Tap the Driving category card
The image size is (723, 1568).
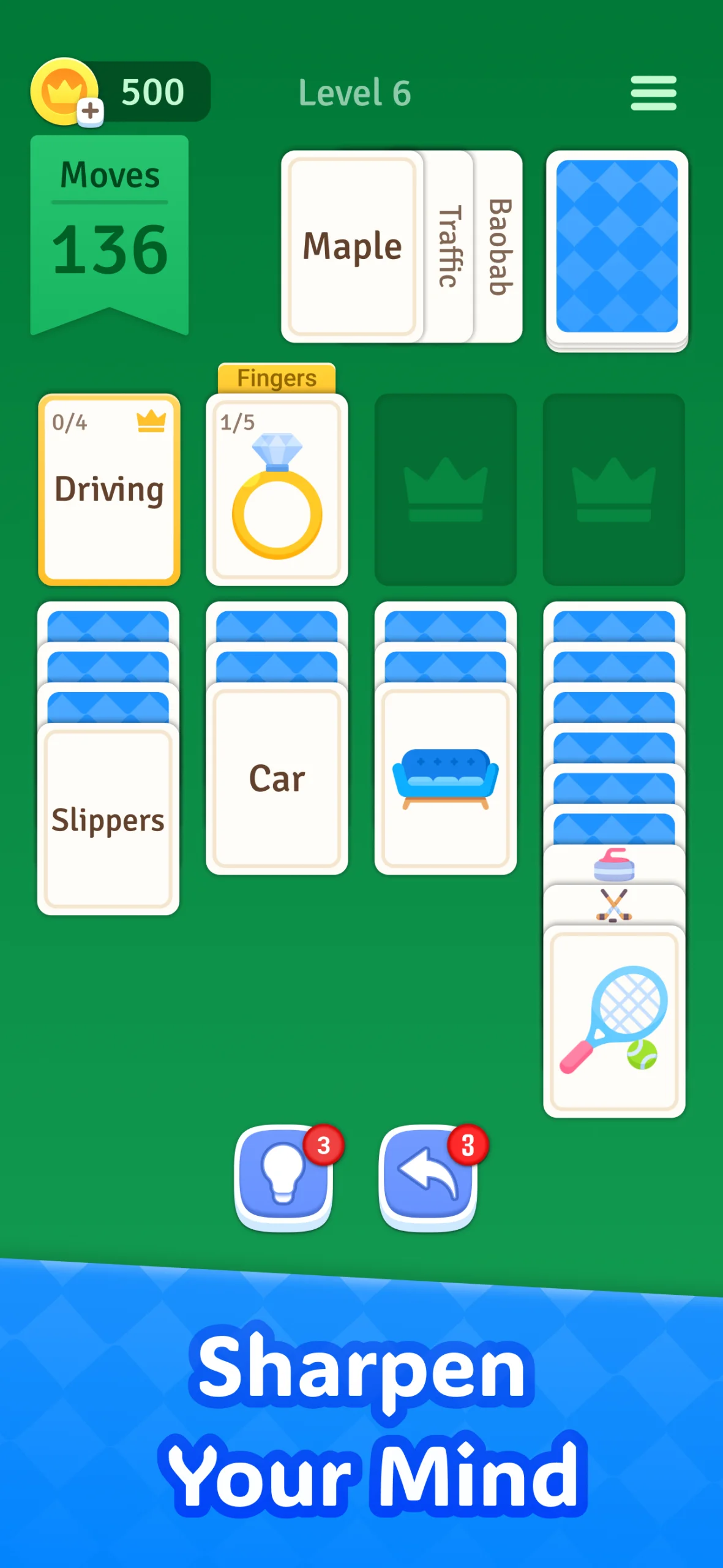pyautogui.click(x=109, y=490)
